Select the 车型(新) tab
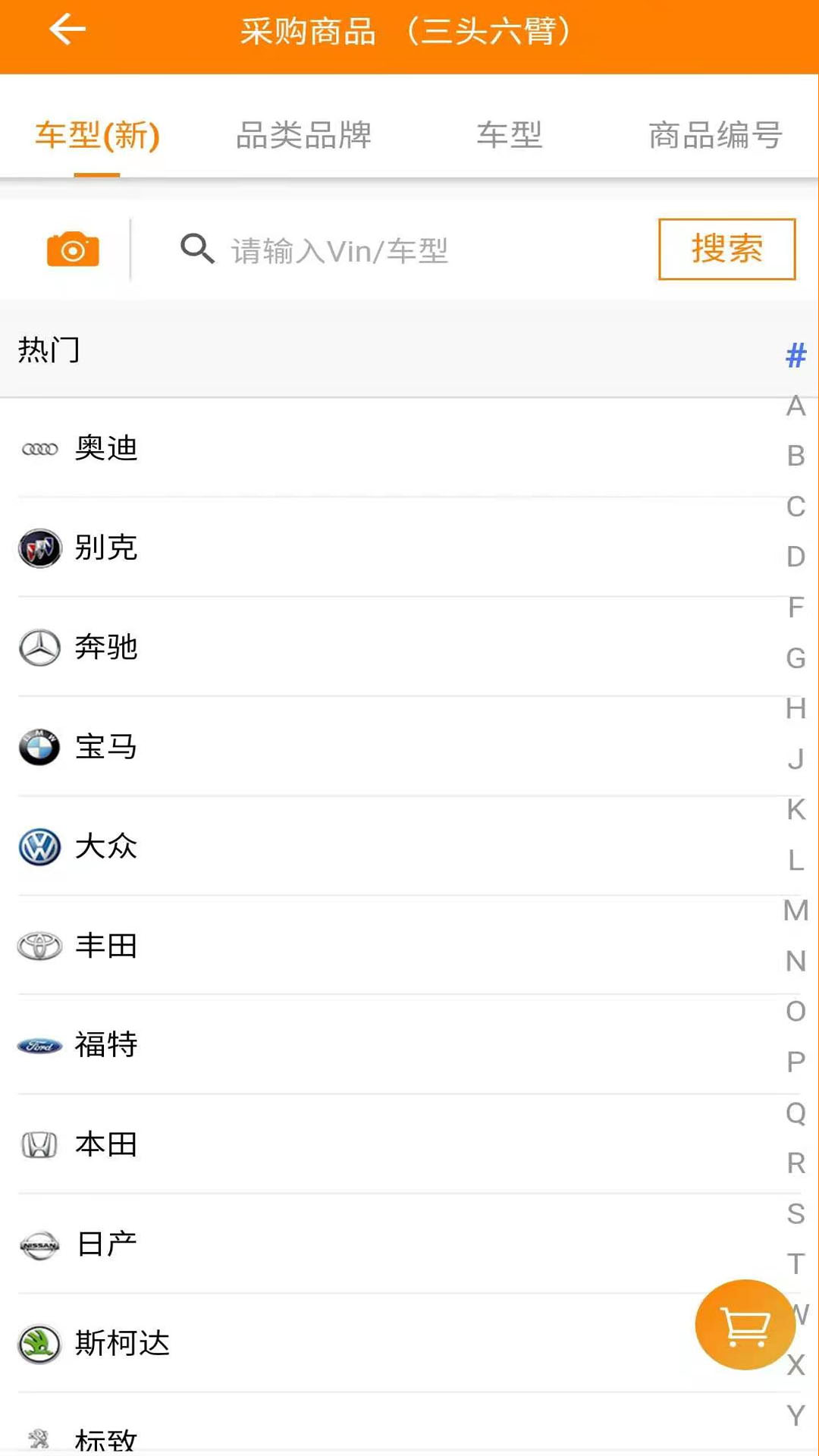 pyautogui.click(x=97, y=136)
